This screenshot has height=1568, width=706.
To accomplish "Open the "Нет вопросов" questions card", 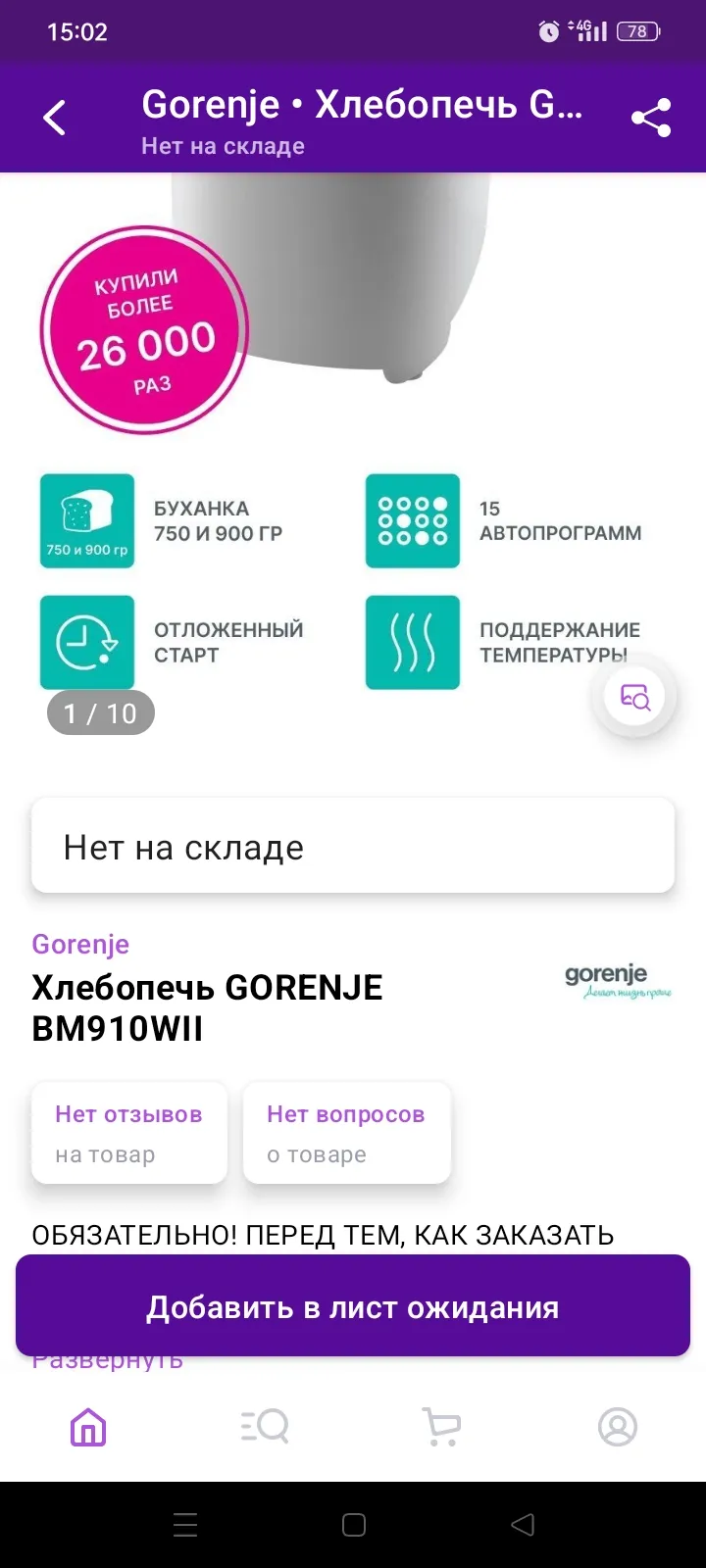I will point(346,1133).
